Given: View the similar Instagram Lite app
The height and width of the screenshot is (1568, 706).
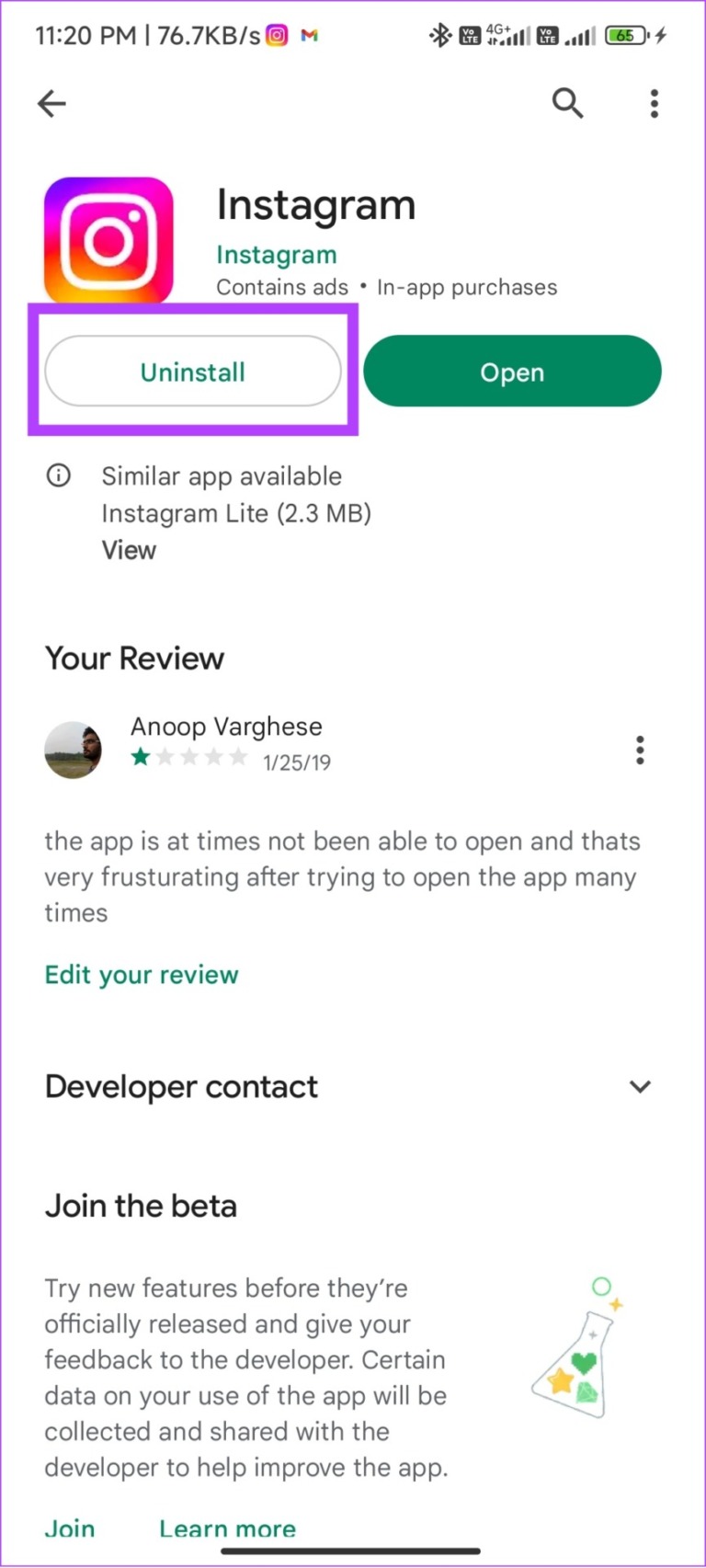Looking at the screenshot, I should [129, 550].
